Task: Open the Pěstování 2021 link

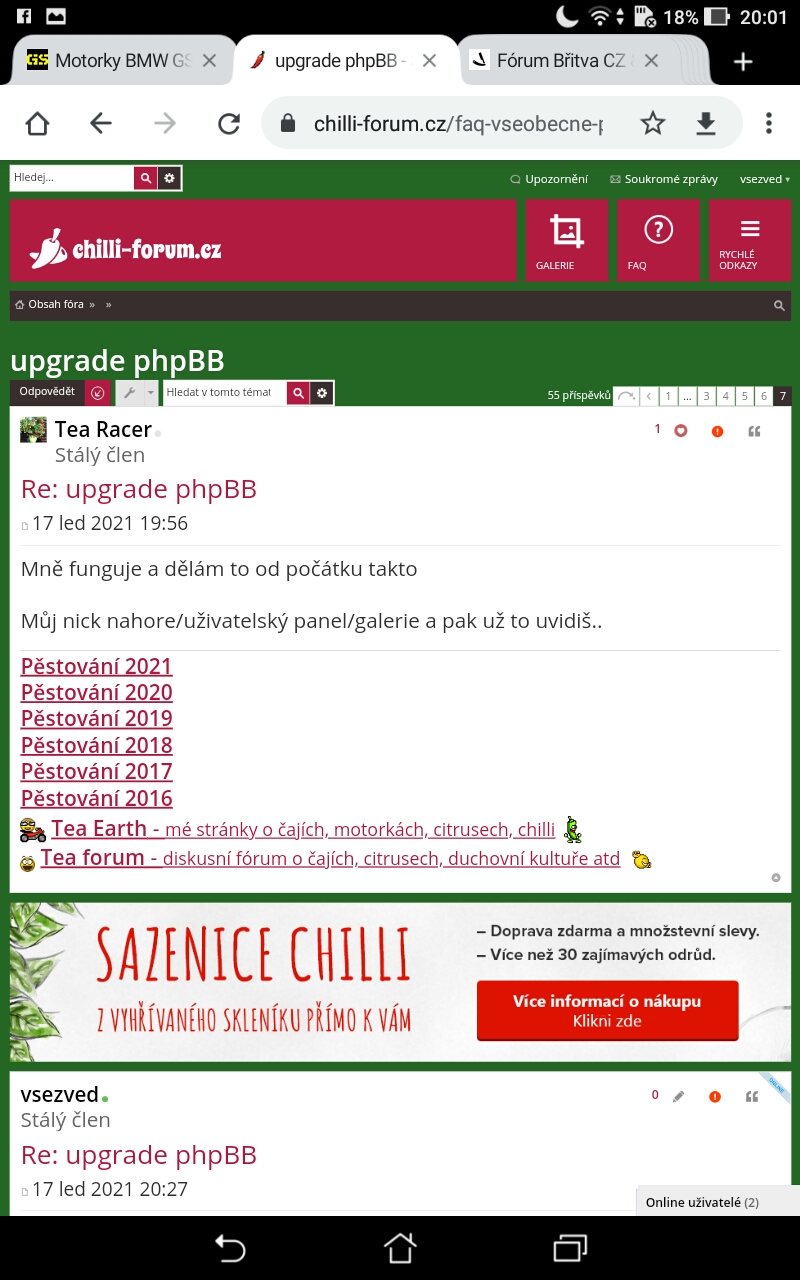Action: [96, 666]
